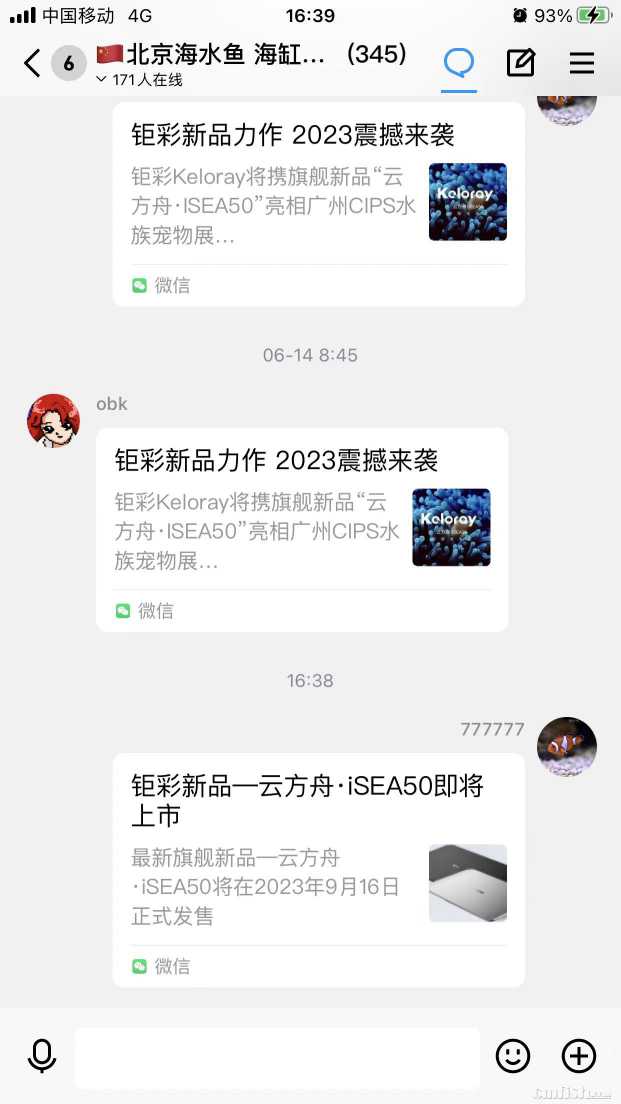This screenshot has width=621, height=1104.
Task: Open obk's shared 钜彩新品力作 article card
Action: [x=302, y=528]
